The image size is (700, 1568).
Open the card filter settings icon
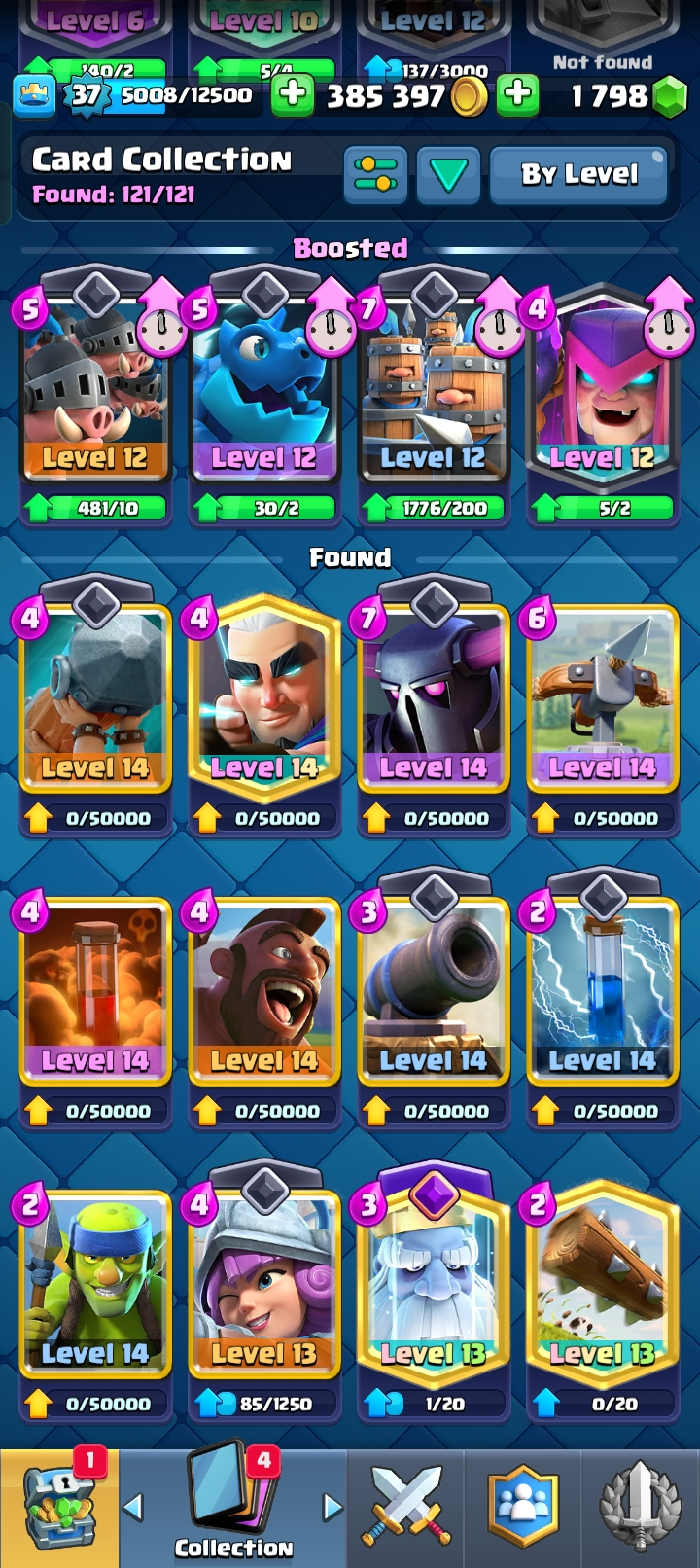(375, 175)
